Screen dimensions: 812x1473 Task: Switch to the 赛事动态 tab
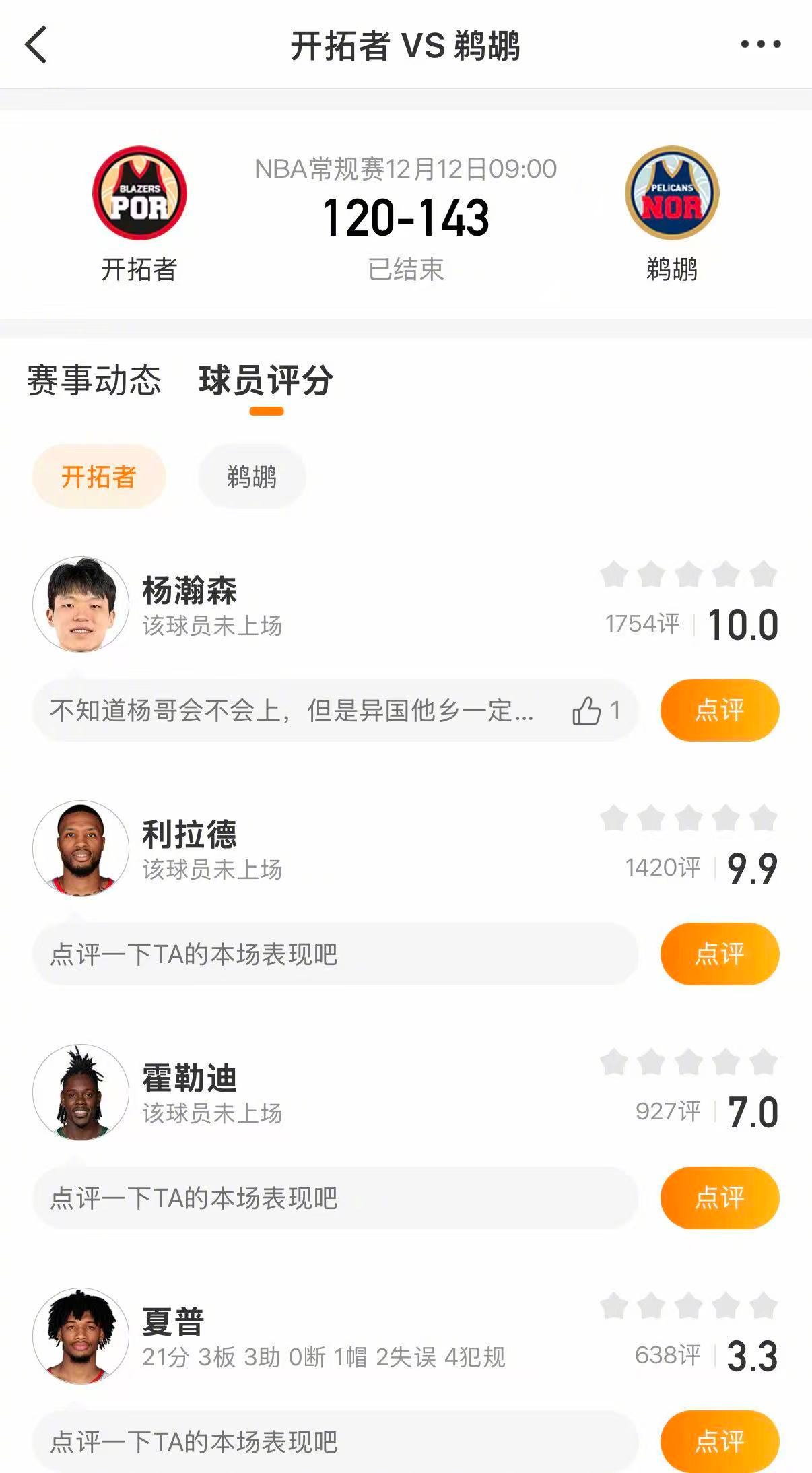tap(94, 381)
